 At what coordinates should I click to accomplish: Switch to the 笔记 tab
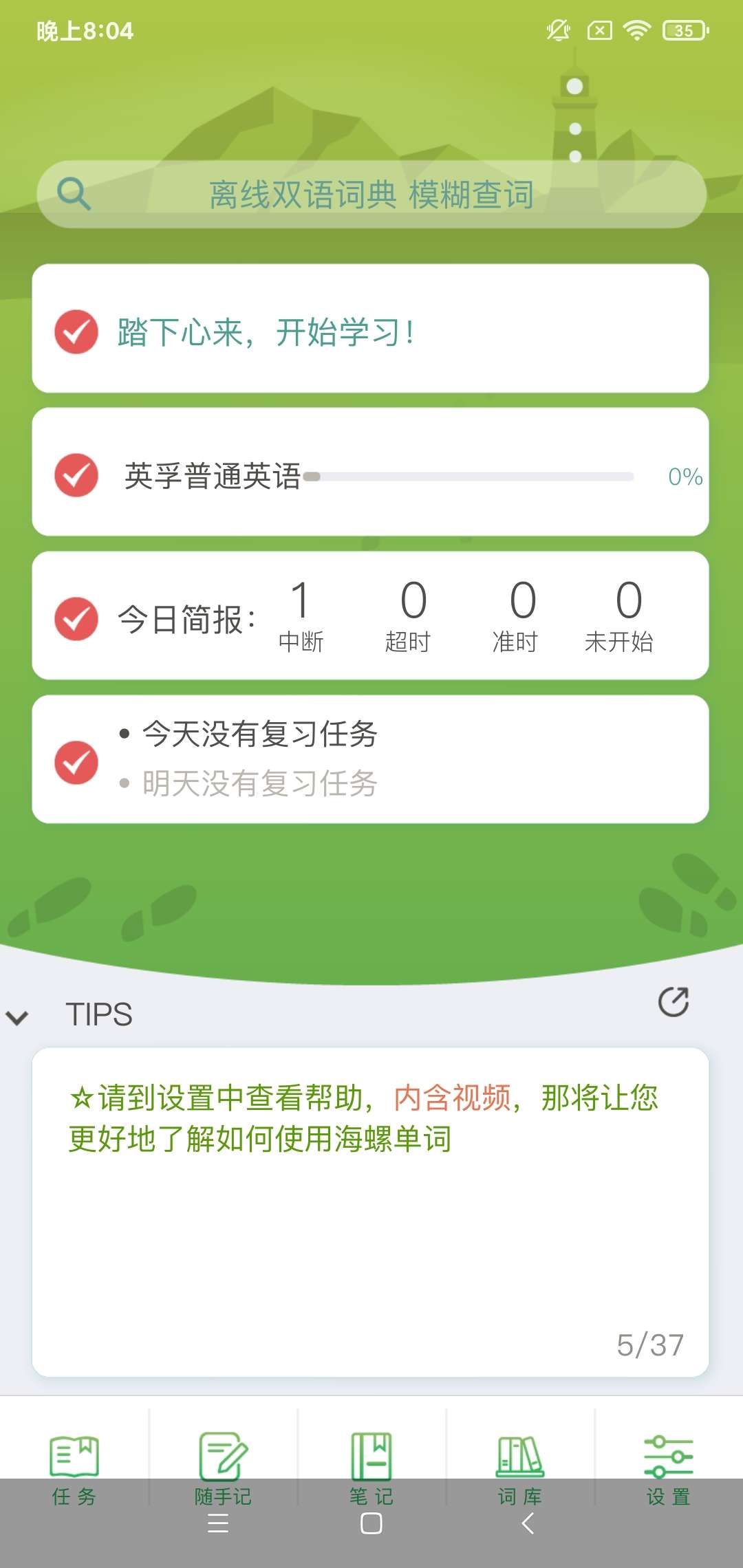pyautogui.click(x=371, y=1457)
